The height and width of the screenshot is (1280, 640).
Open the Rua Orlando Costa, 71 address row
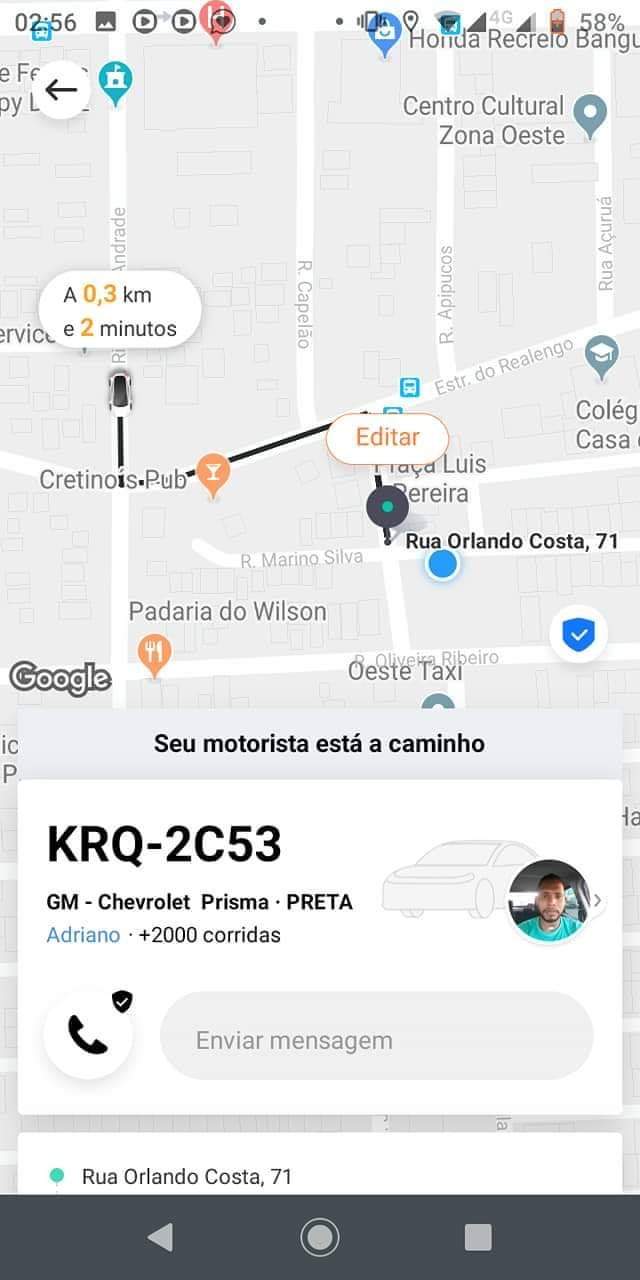[186, 1177]
